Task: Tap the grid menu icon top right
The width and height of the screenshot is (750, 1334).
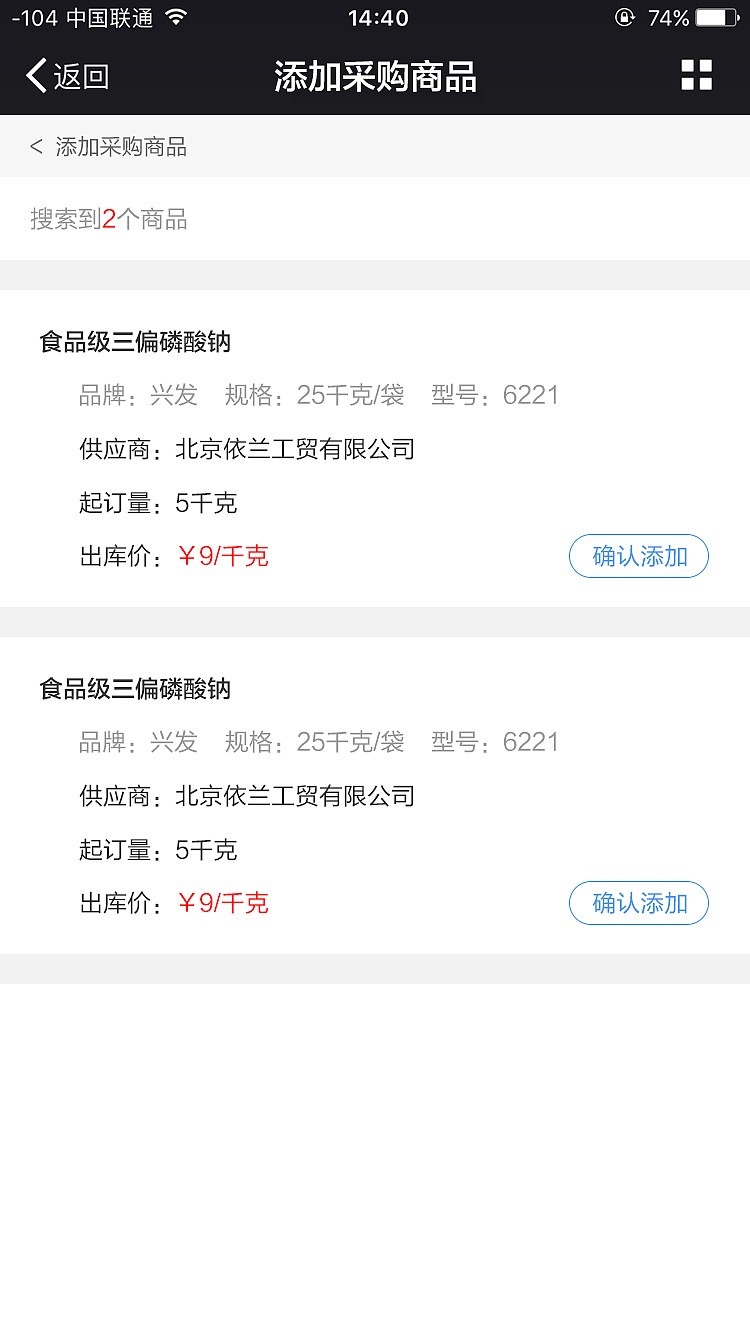Action: (696, 75)
